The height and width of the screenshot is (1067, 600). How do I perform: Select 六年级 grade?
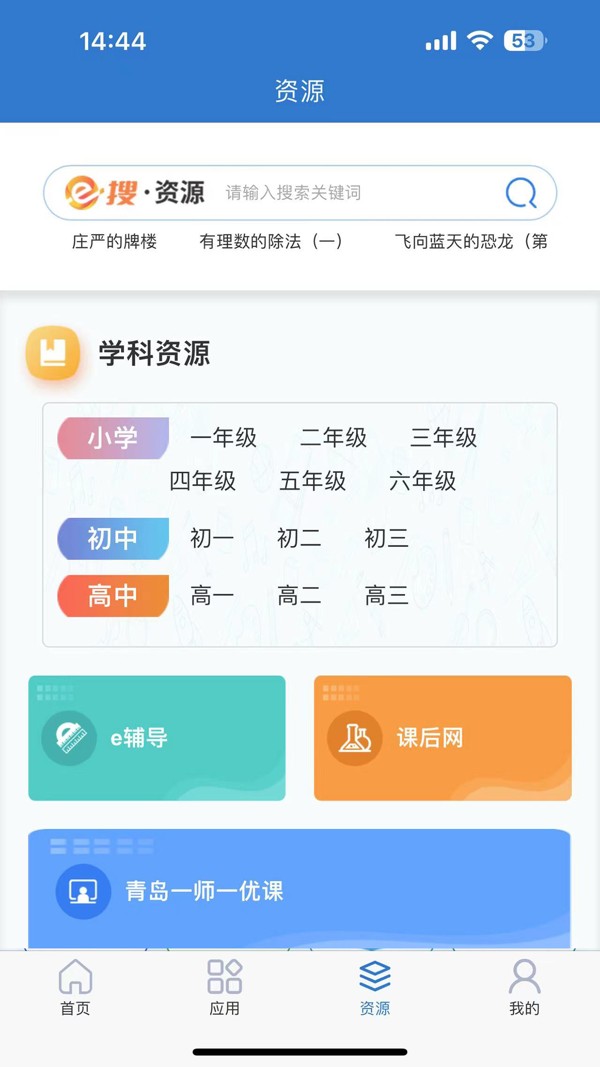click(x=422, y=481)
